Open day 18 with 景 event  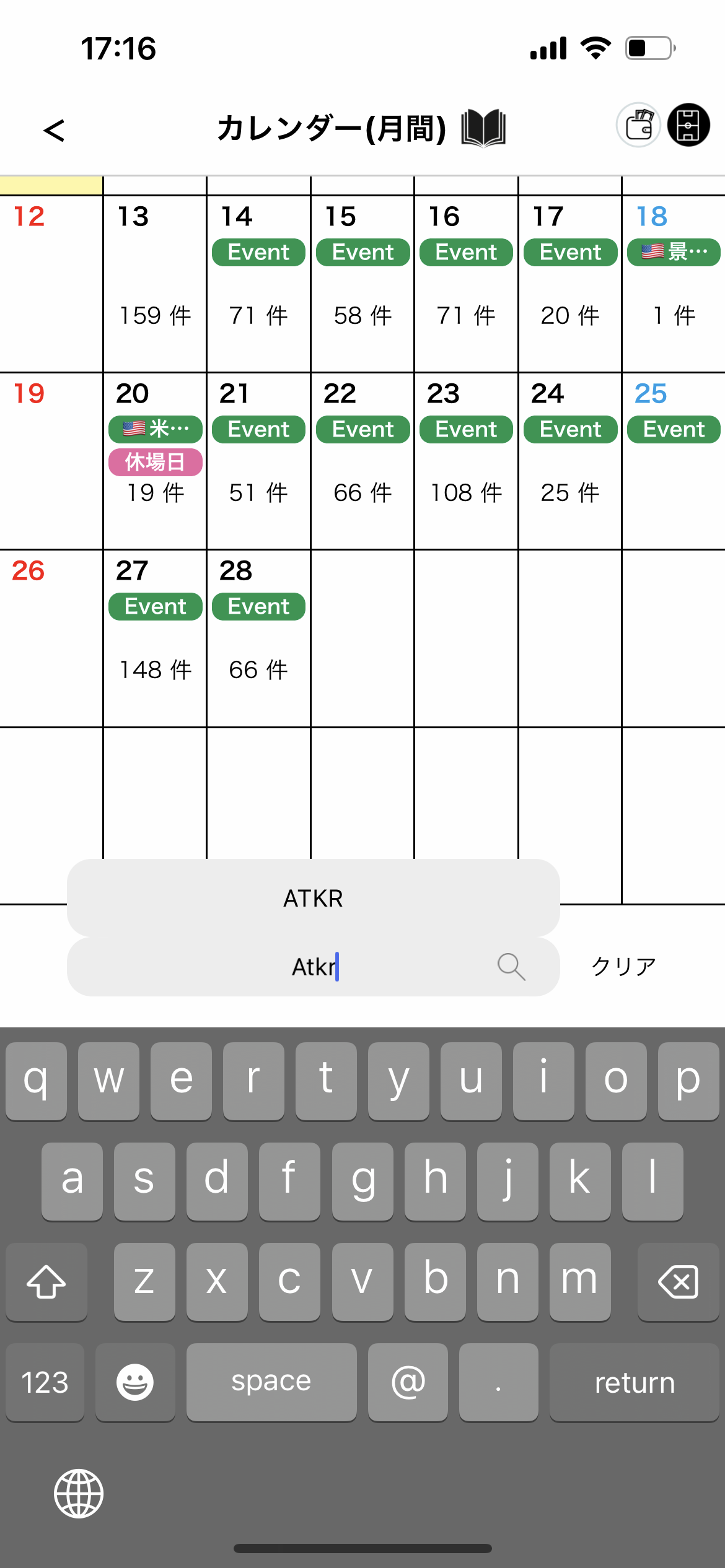coord(674,285)
